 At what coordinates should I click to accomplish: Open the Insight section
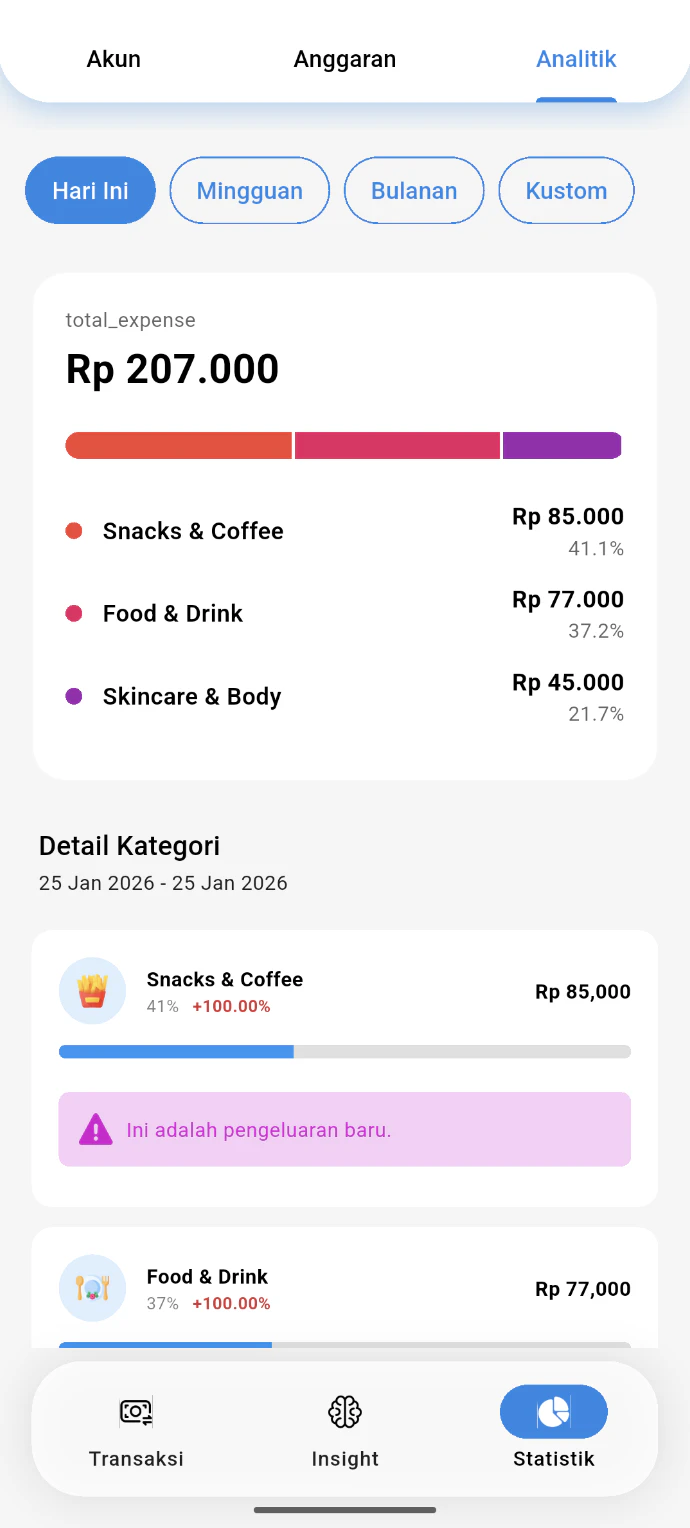pyautogui.click(x=345, y=1430)
